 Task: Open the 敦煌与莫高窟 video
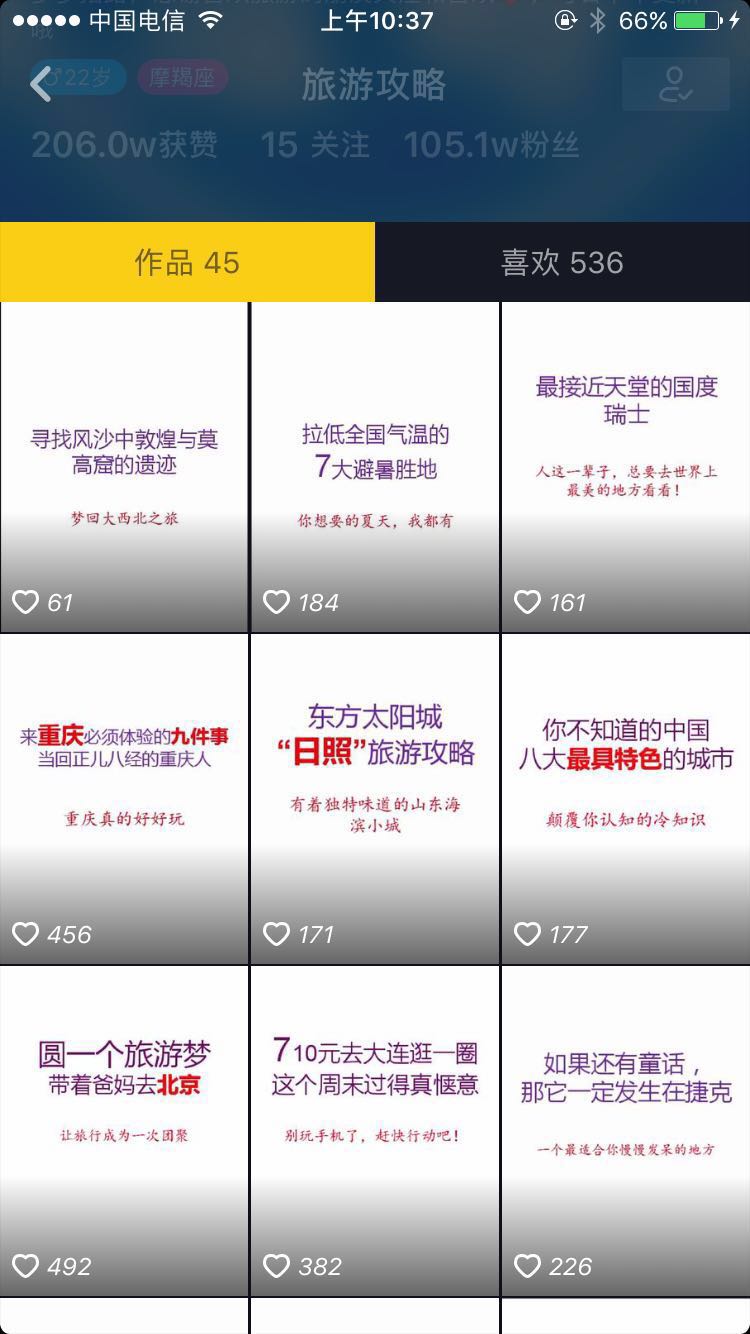point(124,467)
